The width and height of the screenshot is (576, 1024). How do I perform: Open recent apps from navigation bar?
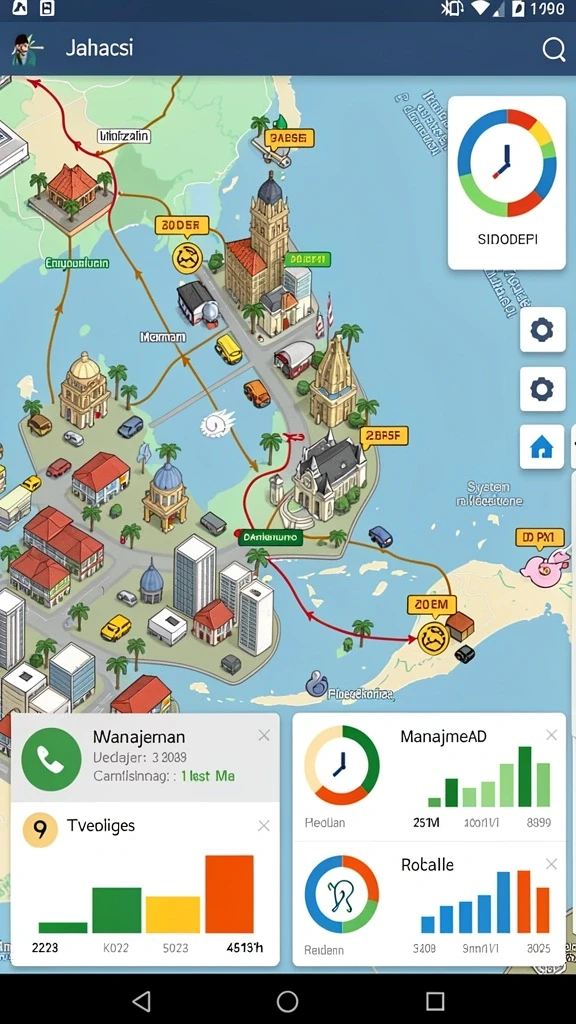[435, 1000]
